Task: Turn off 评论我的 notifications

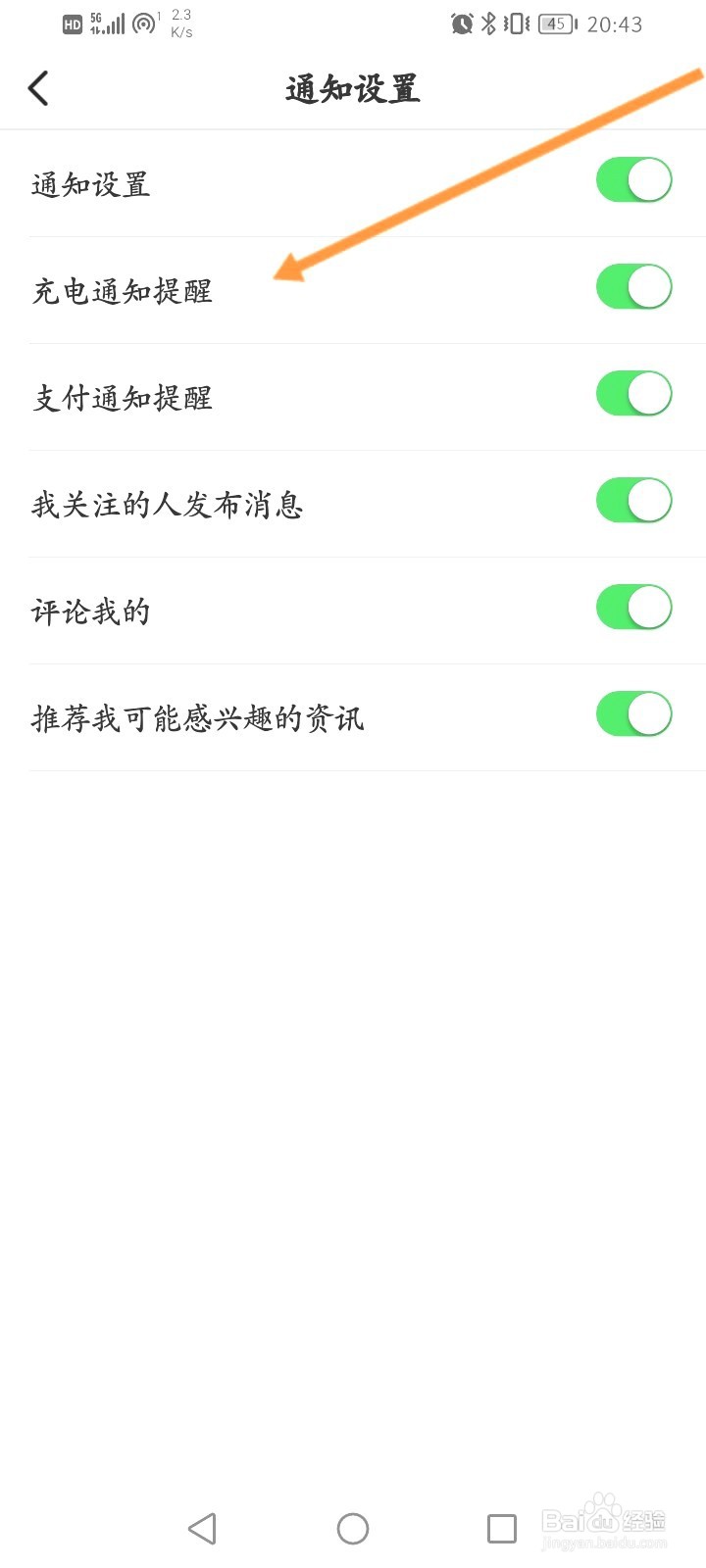Action: 633,608
